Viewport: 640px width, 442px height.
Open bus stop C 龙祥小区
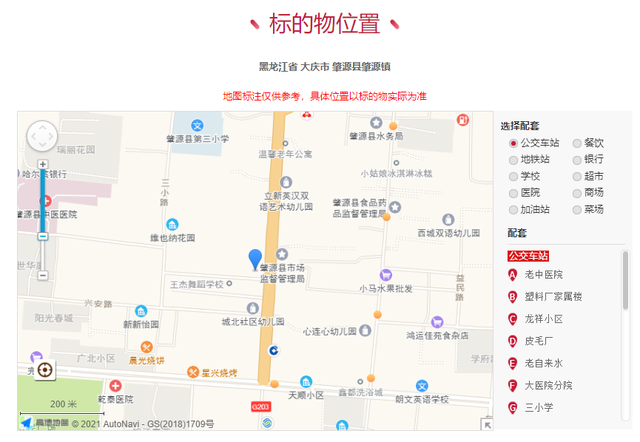543,319
